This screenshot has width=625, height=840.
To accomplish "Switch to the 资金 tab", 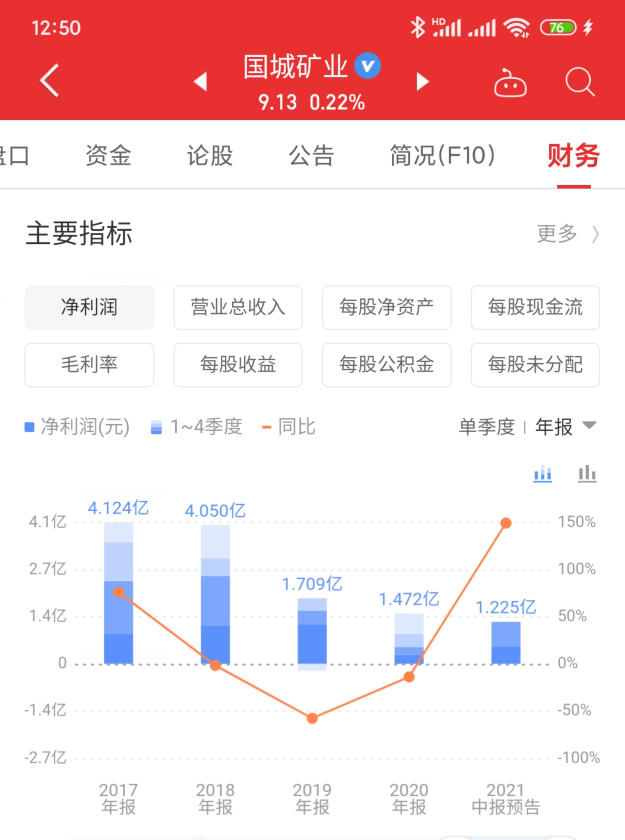I will [109, 155].
